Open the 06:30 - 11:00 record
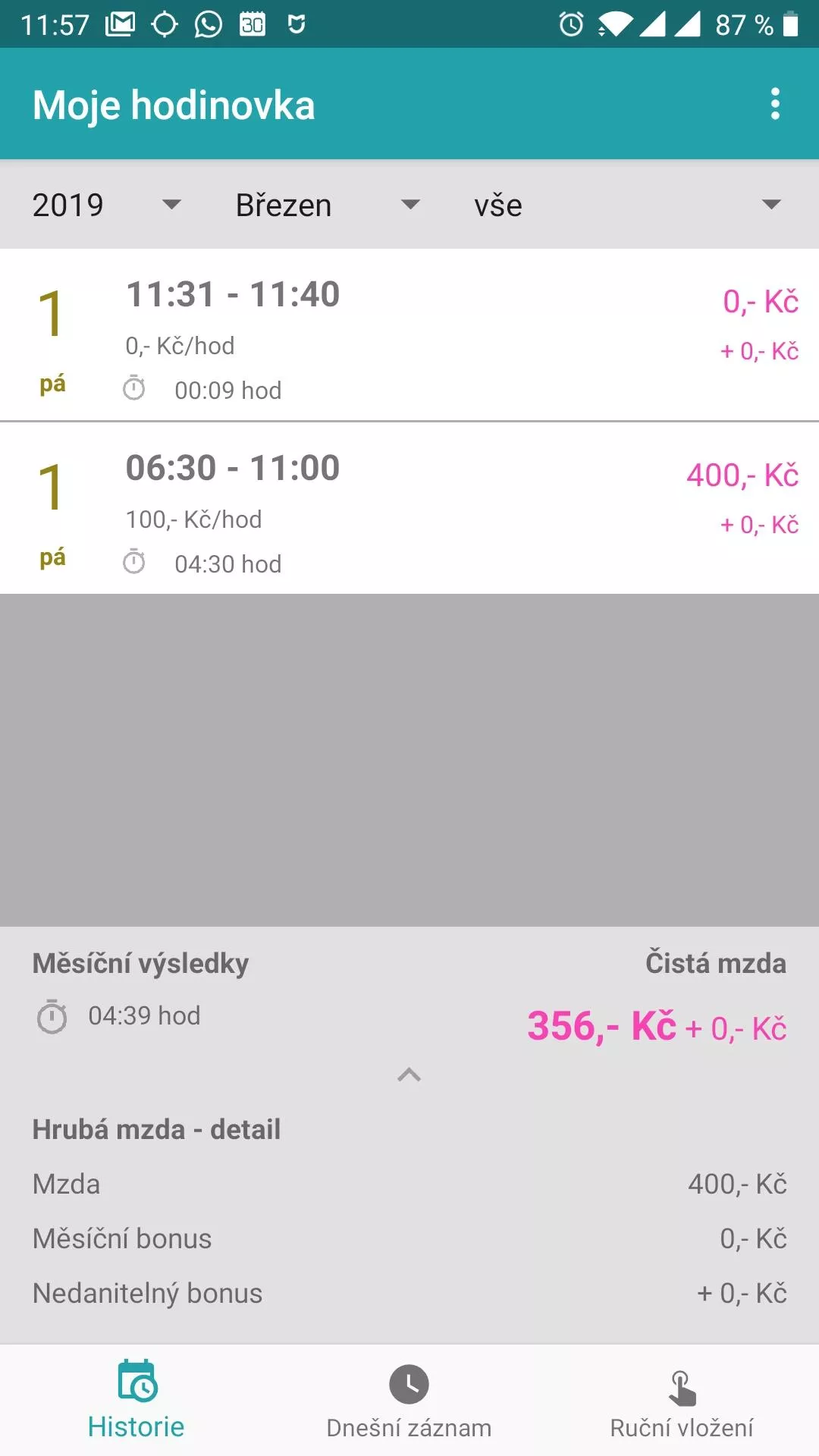 (x=409, y=508)
